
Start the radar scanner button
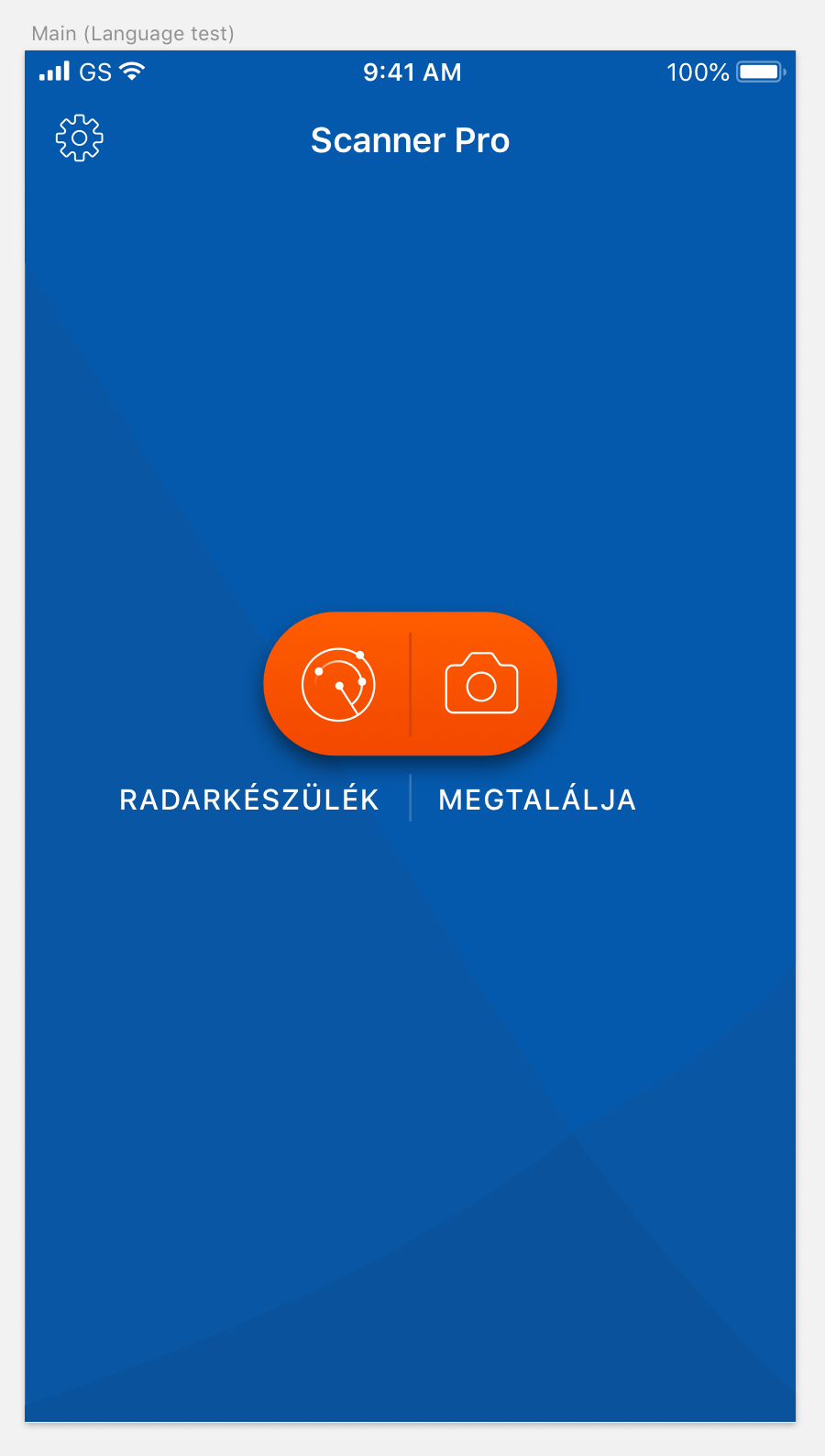point(337,684)
